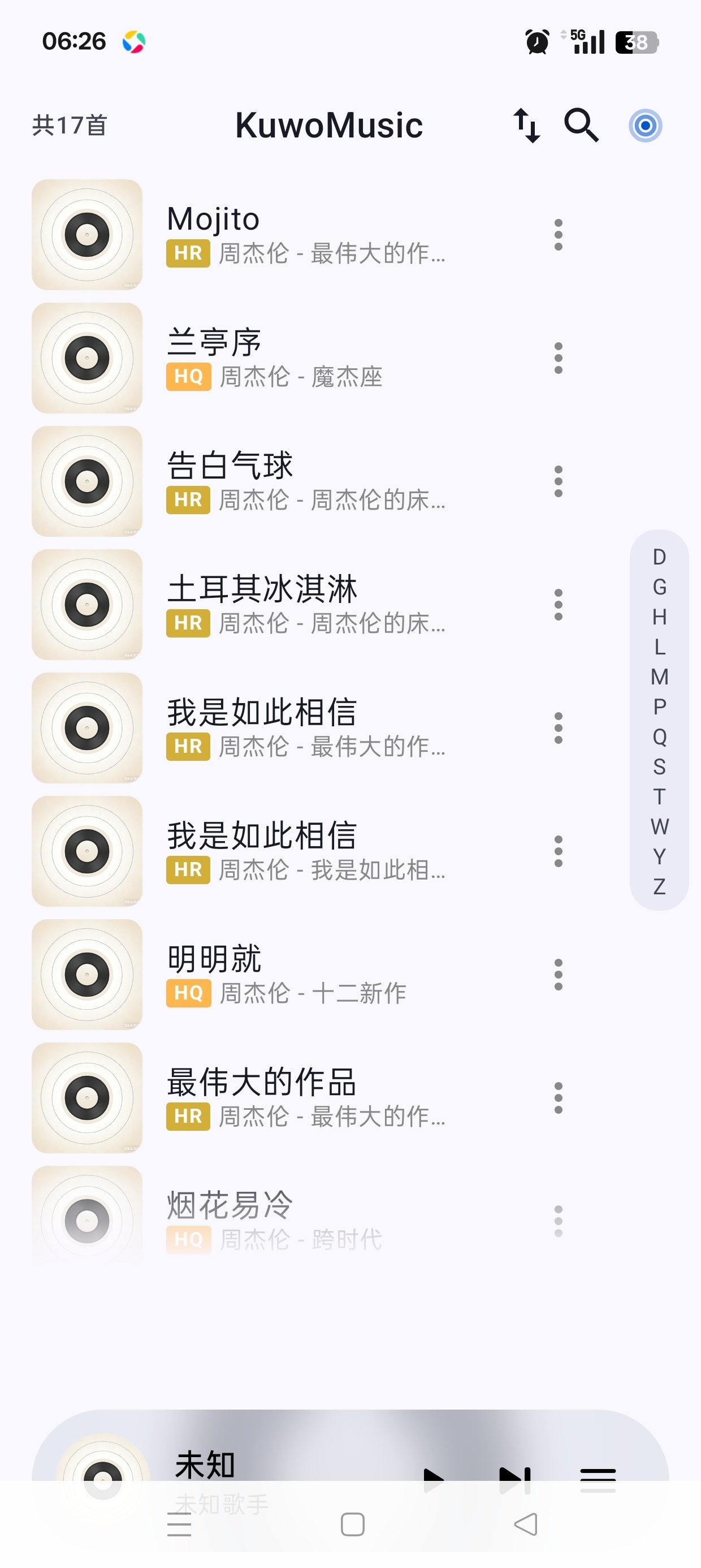
Task: Tap the album art of Mojito
Action: tap(87, 235)
